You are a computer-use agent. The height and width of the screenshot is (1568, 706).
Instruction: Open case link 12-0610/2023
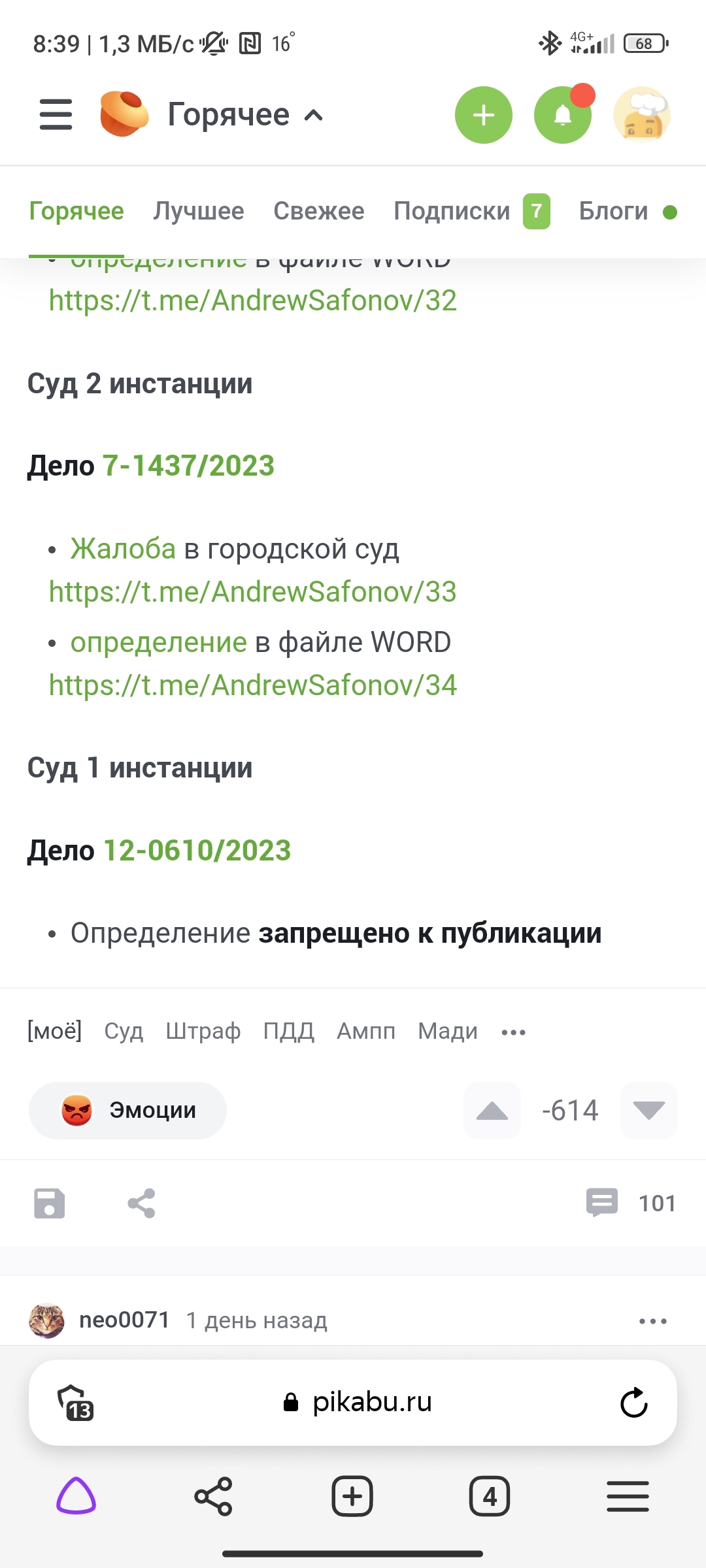[x=197, y=851]
